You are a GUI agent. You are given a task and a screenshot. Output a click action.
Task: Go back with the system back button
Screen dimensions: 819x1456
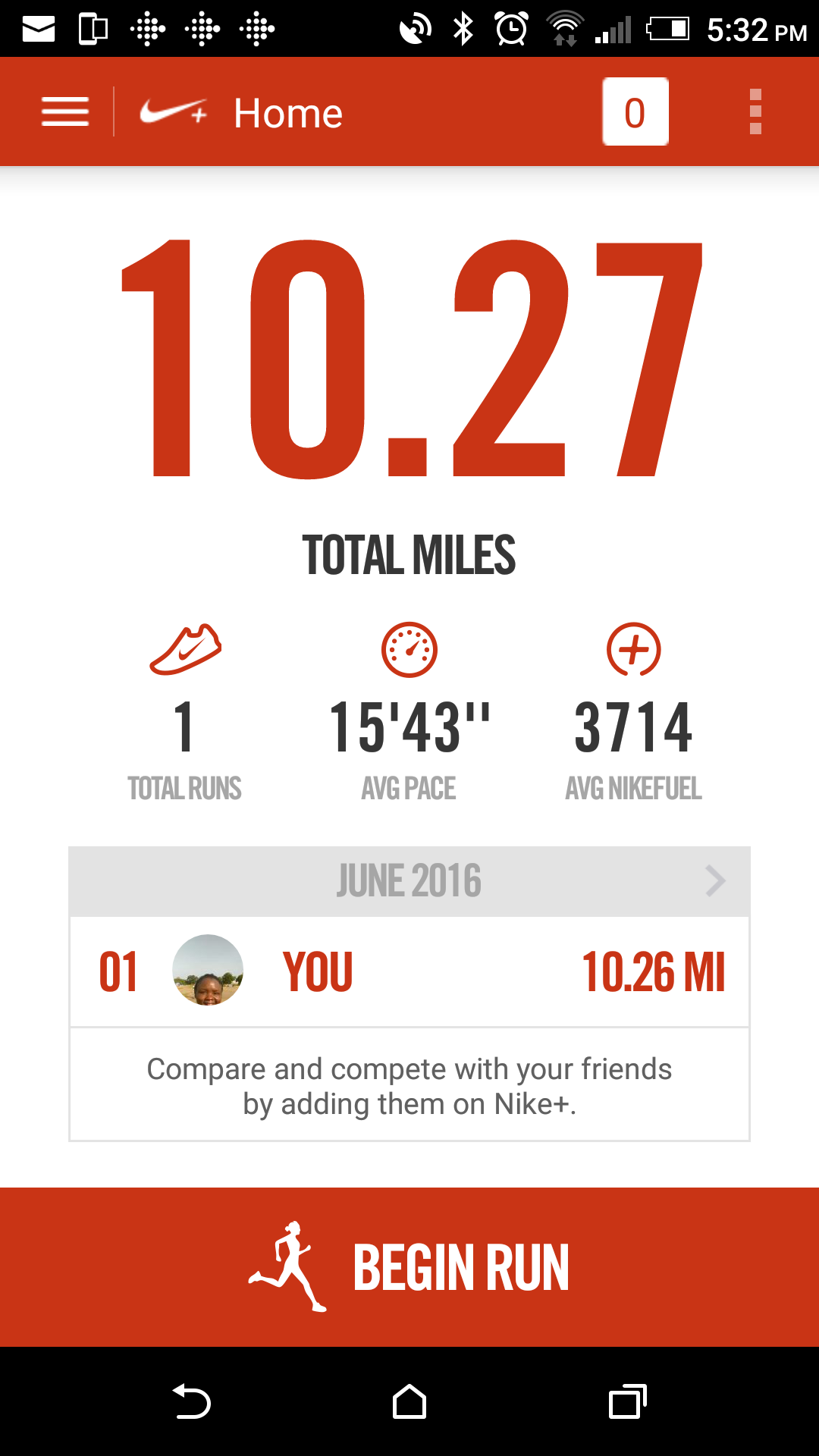coord(192,1401)
